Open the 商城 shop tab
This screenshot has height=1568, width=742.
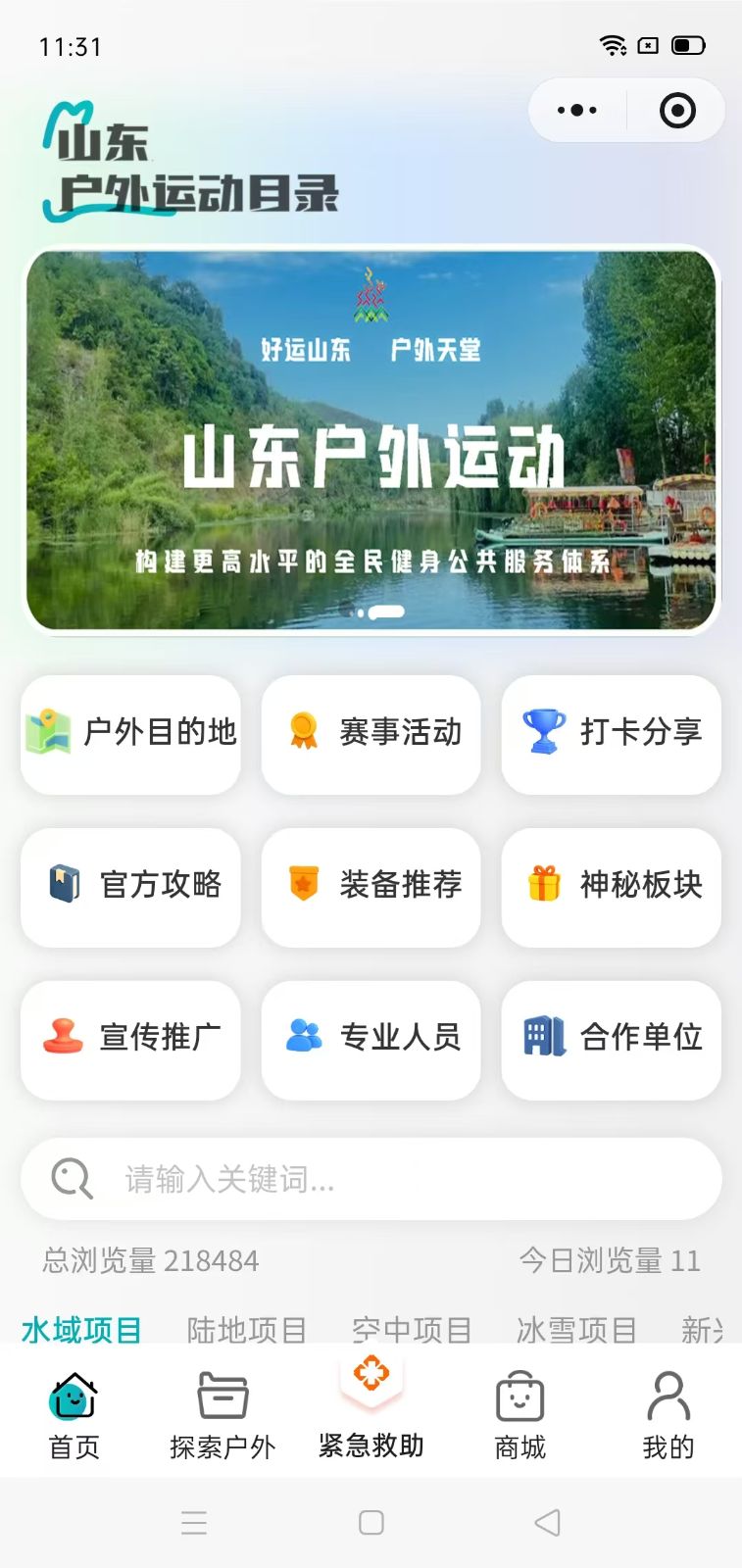(519, 1415)
